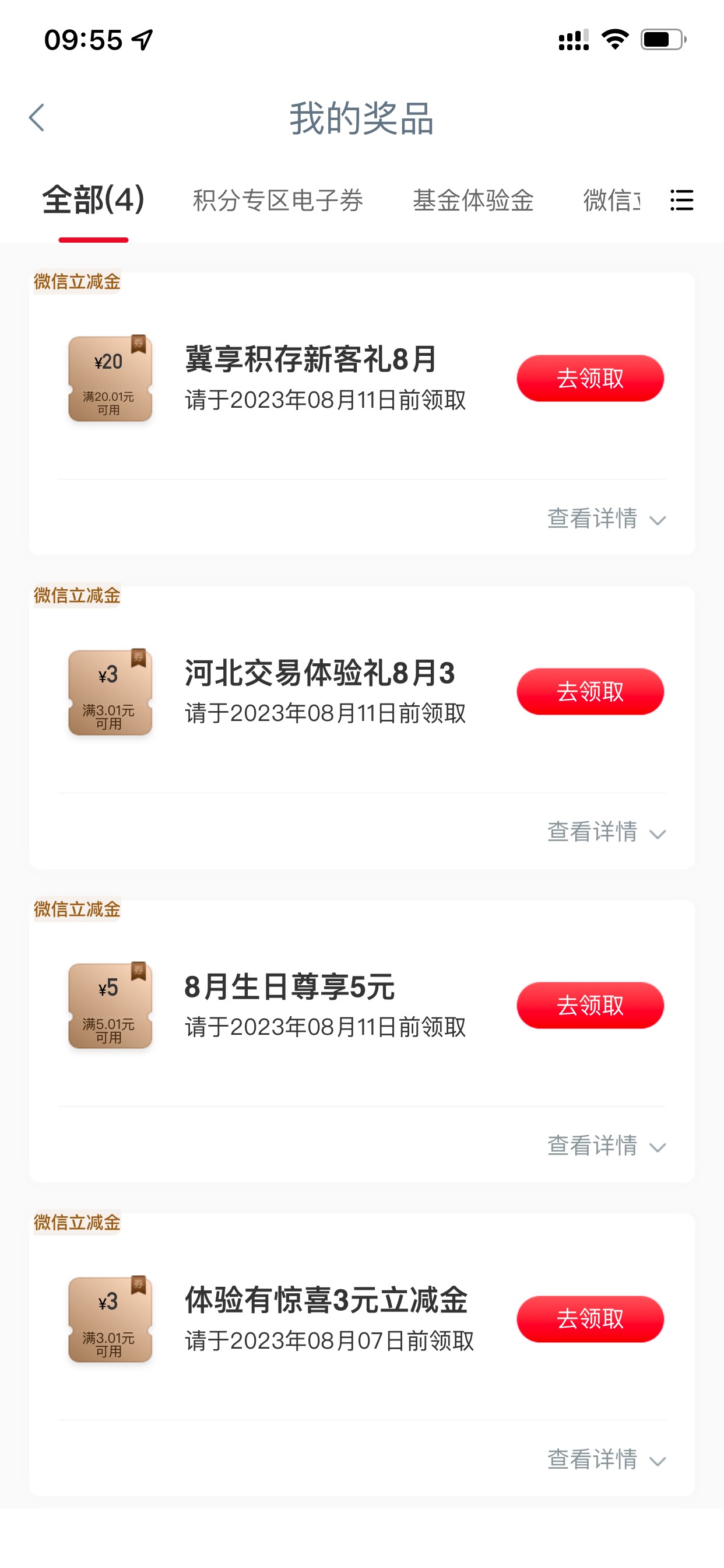Expand 查看详情 for 8月生日尊享5元
The height and width of the screenshot is (1568, 724).
point(606,1146)
